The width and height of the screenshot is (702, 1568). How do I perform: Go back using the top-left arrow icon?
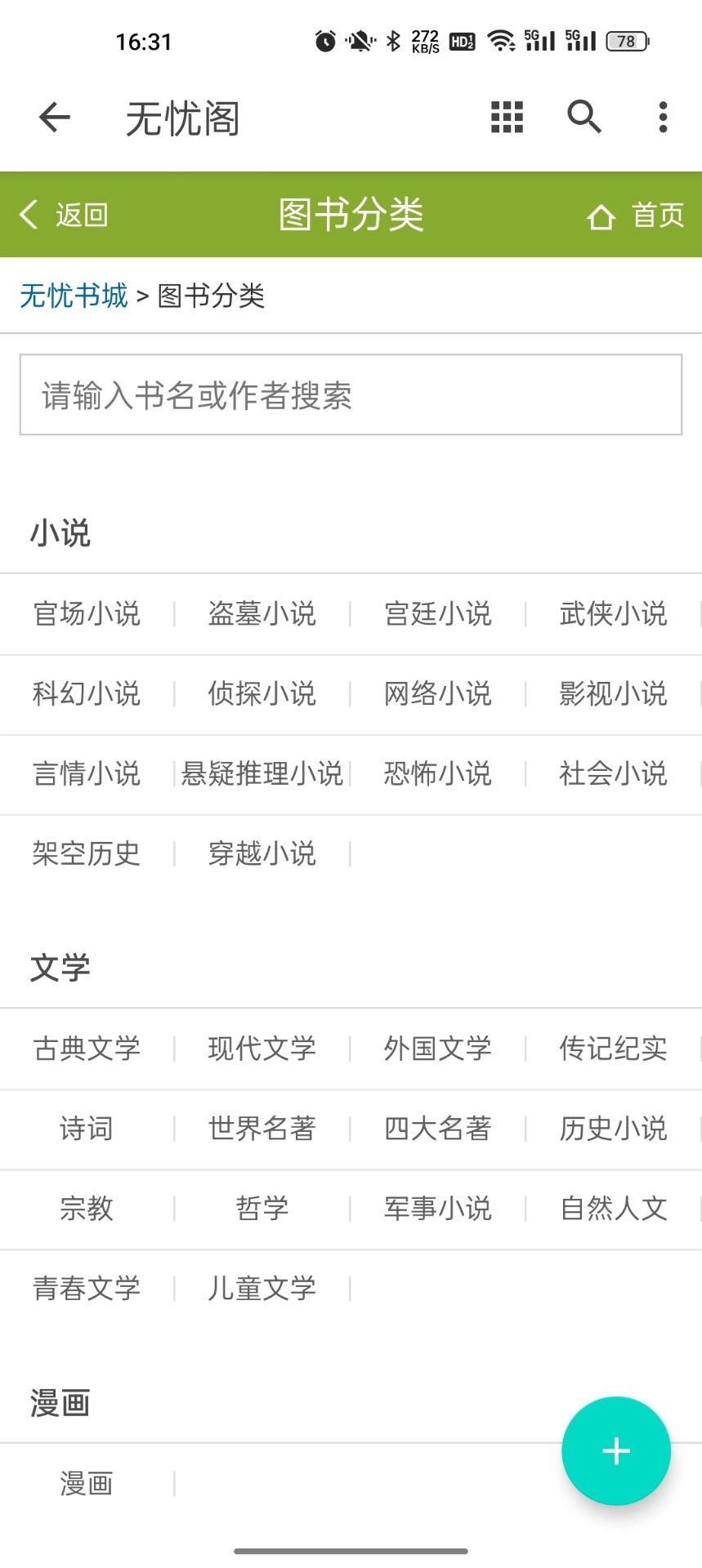pos(53,117)
